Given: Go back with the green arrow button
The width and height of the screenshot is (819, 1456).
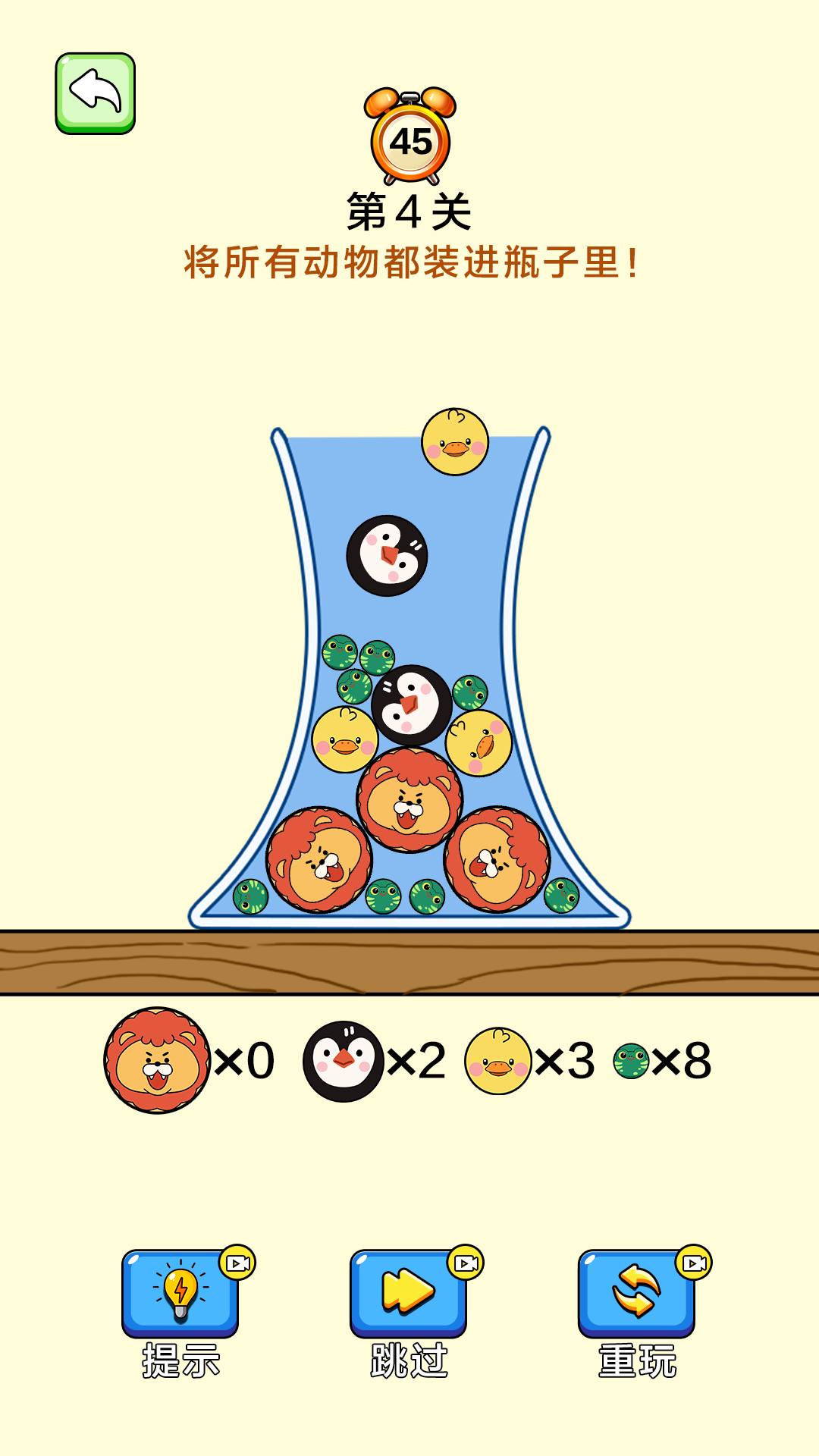Looking at the screenshot, I should point(96,93).
